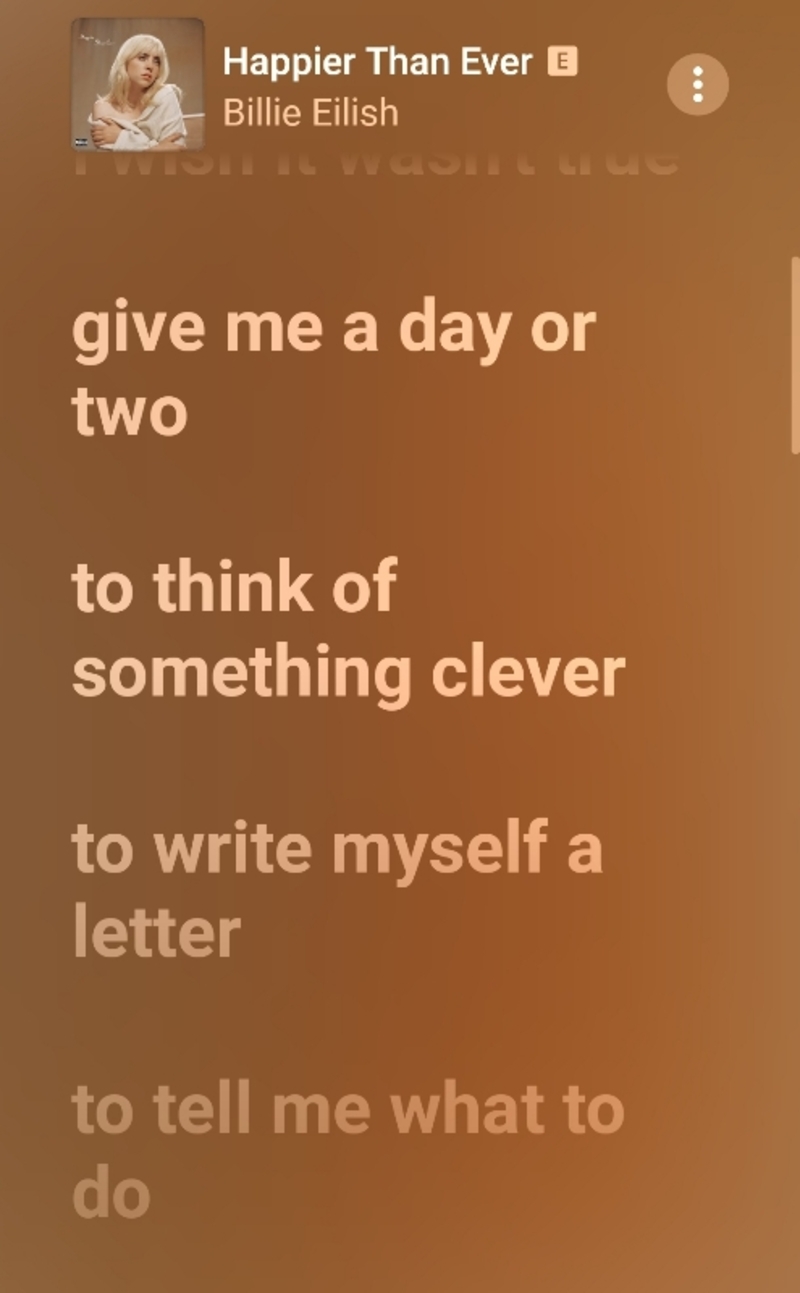Open the three-dot overflow menu

pyautogui.click(x=697, y=84)
